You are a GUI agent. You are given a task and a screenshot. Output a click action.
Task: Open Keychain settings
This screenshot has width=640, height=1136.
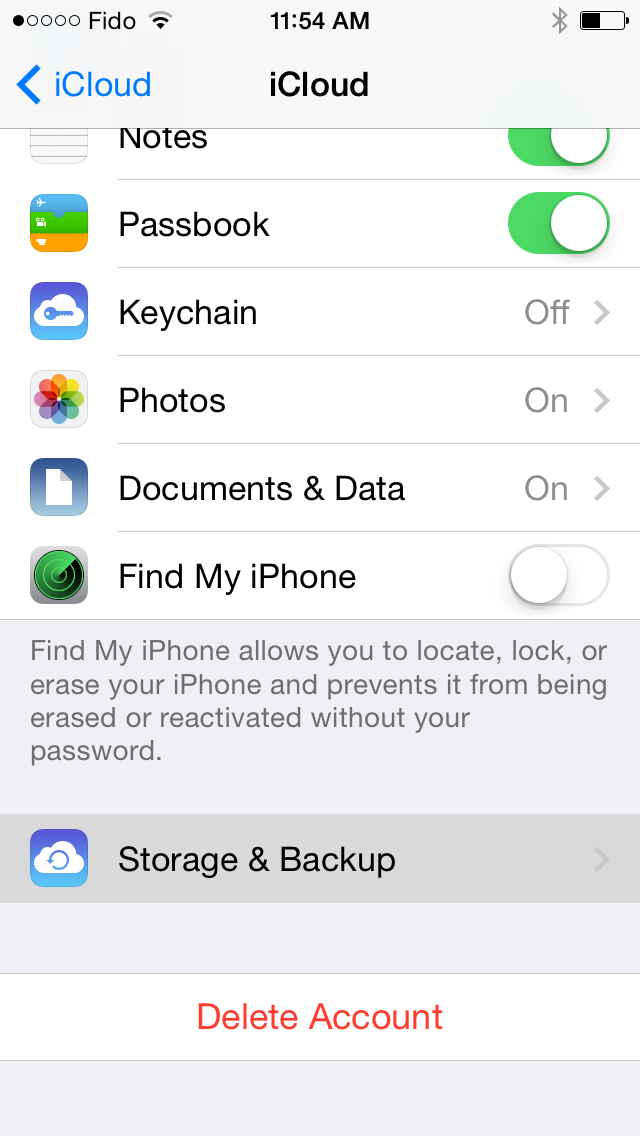pos(320,312)
